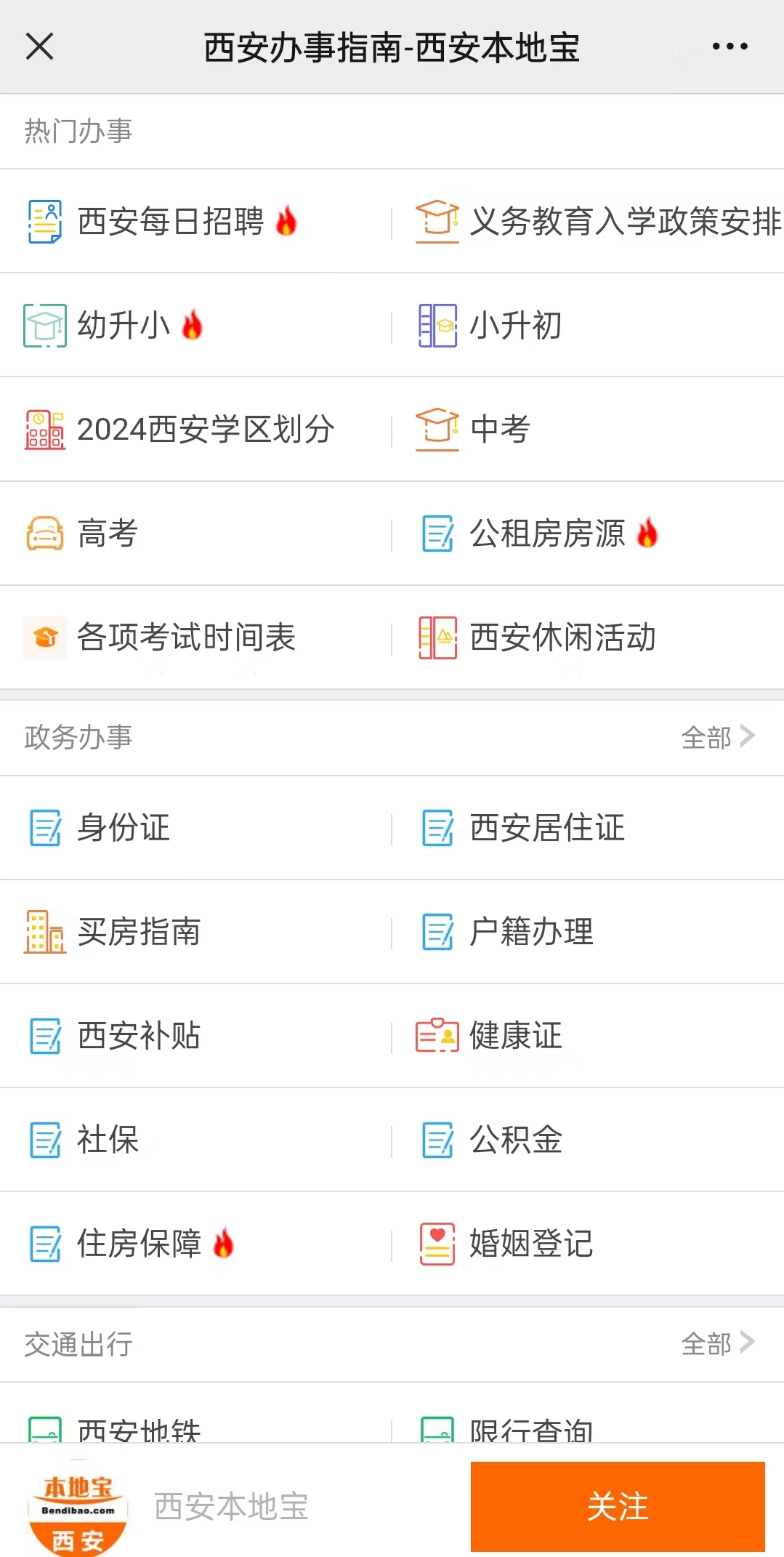Select 公积金 services
This screenshot has height=1557, width=784.
(516, 1140)
